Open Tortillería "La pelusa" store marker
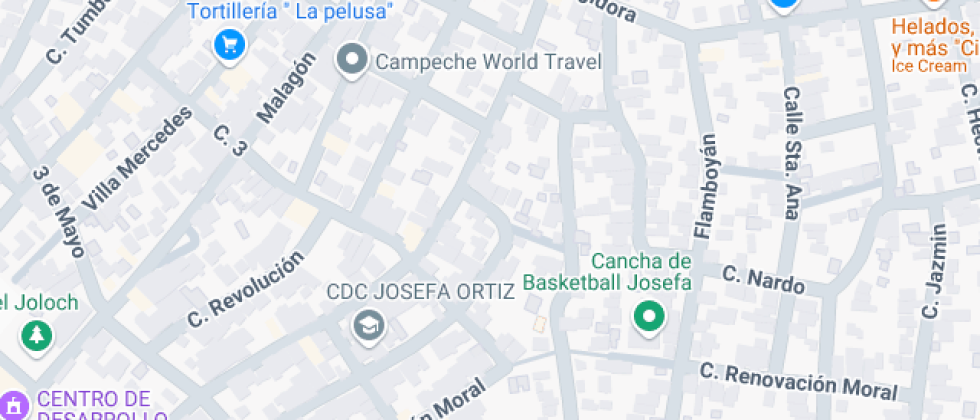This screenshot has height=420, width=980. click(230, 43)
